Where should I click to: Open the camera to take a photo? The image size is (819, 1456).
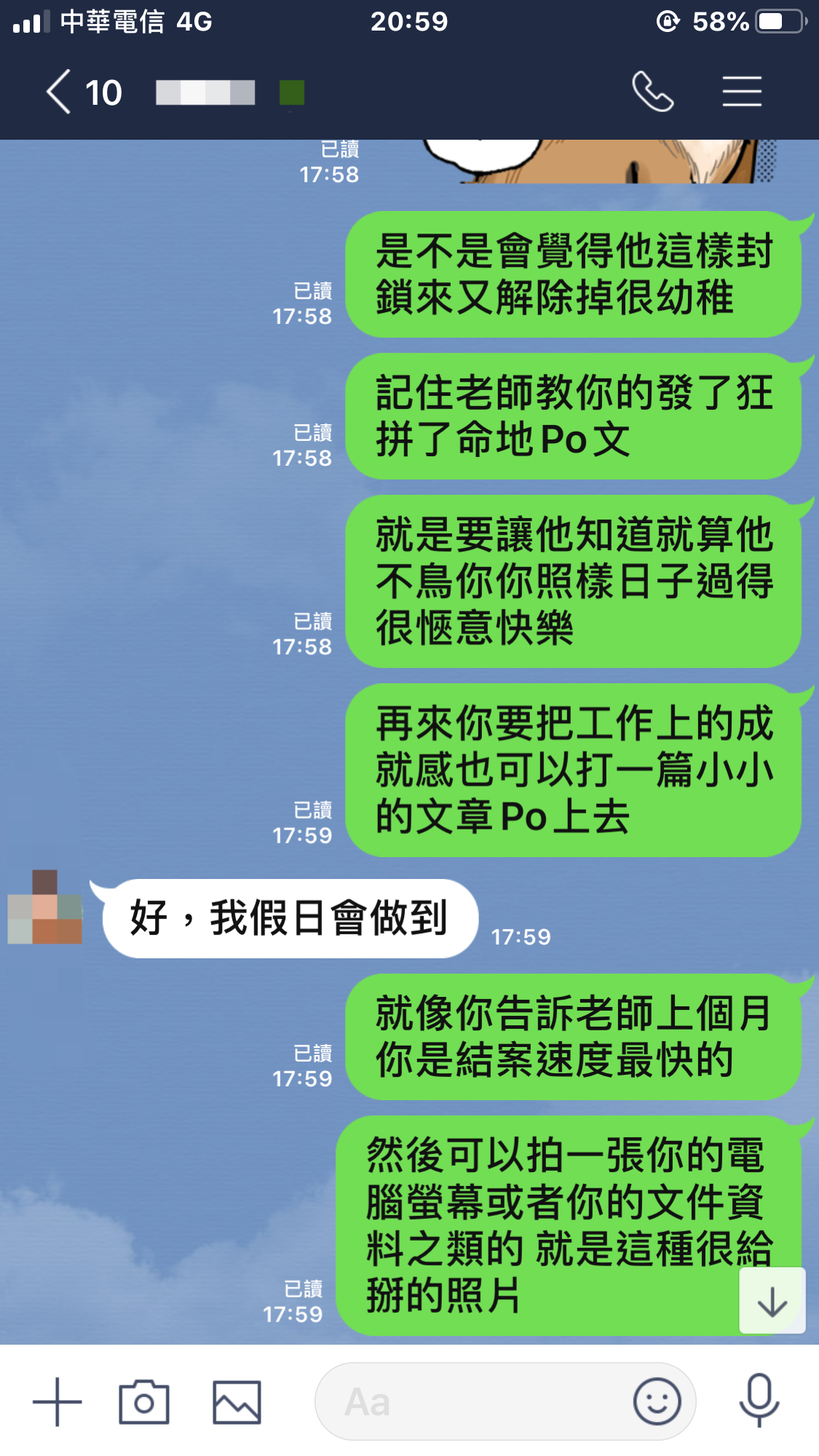click(x=144, y=1401)
